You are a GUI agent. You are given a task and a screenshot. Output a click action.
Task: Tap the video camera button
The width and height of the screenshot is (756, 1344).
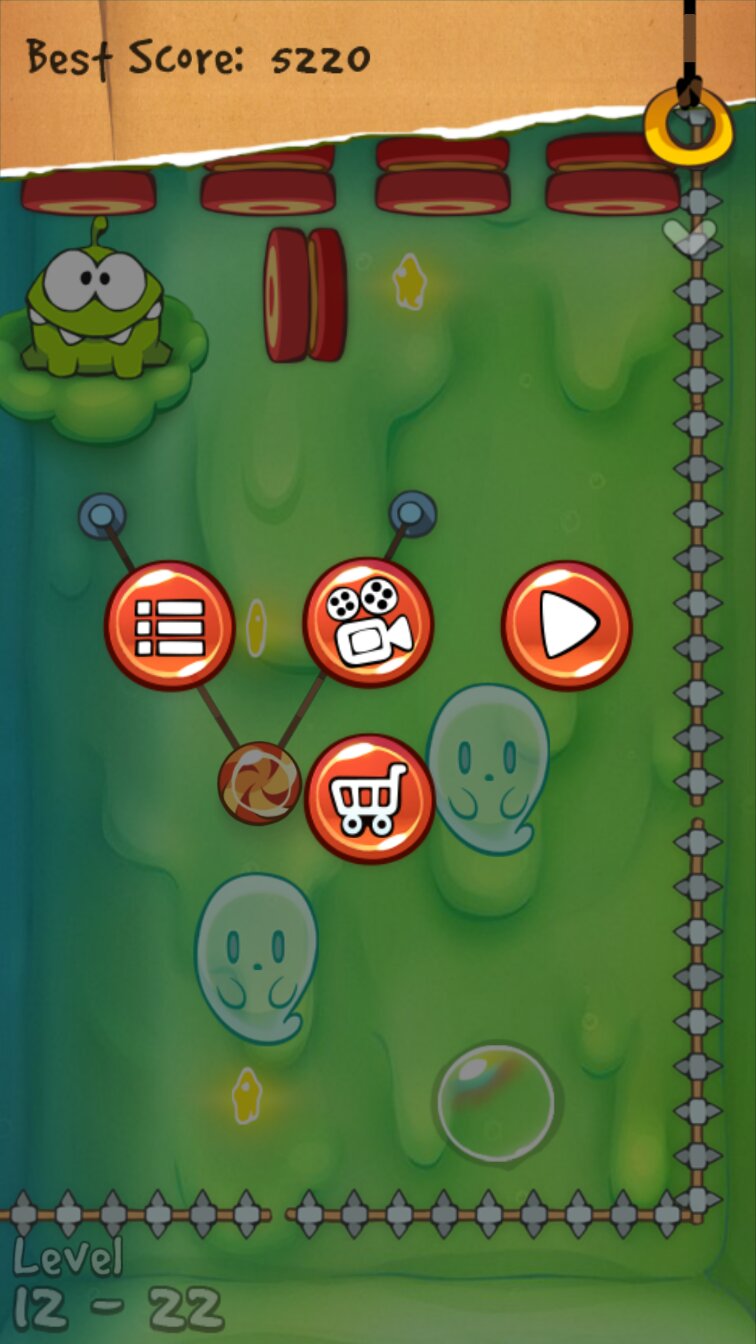(368, 623)
